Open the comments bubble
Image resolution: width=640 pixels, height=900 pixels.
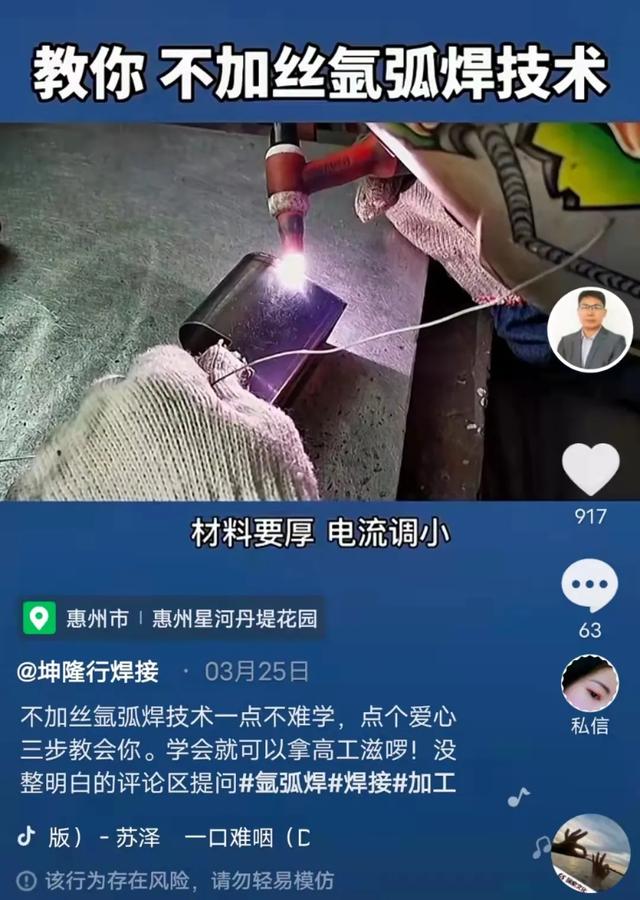[590, 587]
